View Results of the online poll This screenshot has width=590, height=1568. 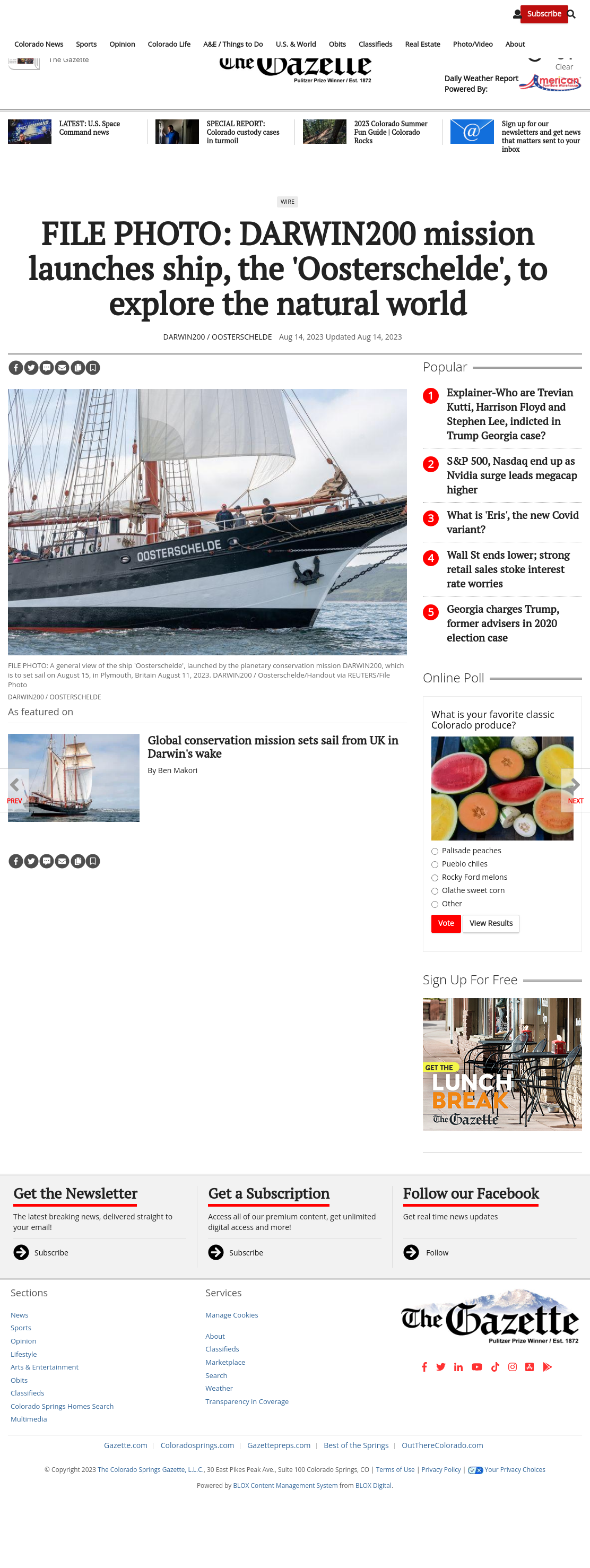click(491, 923)
